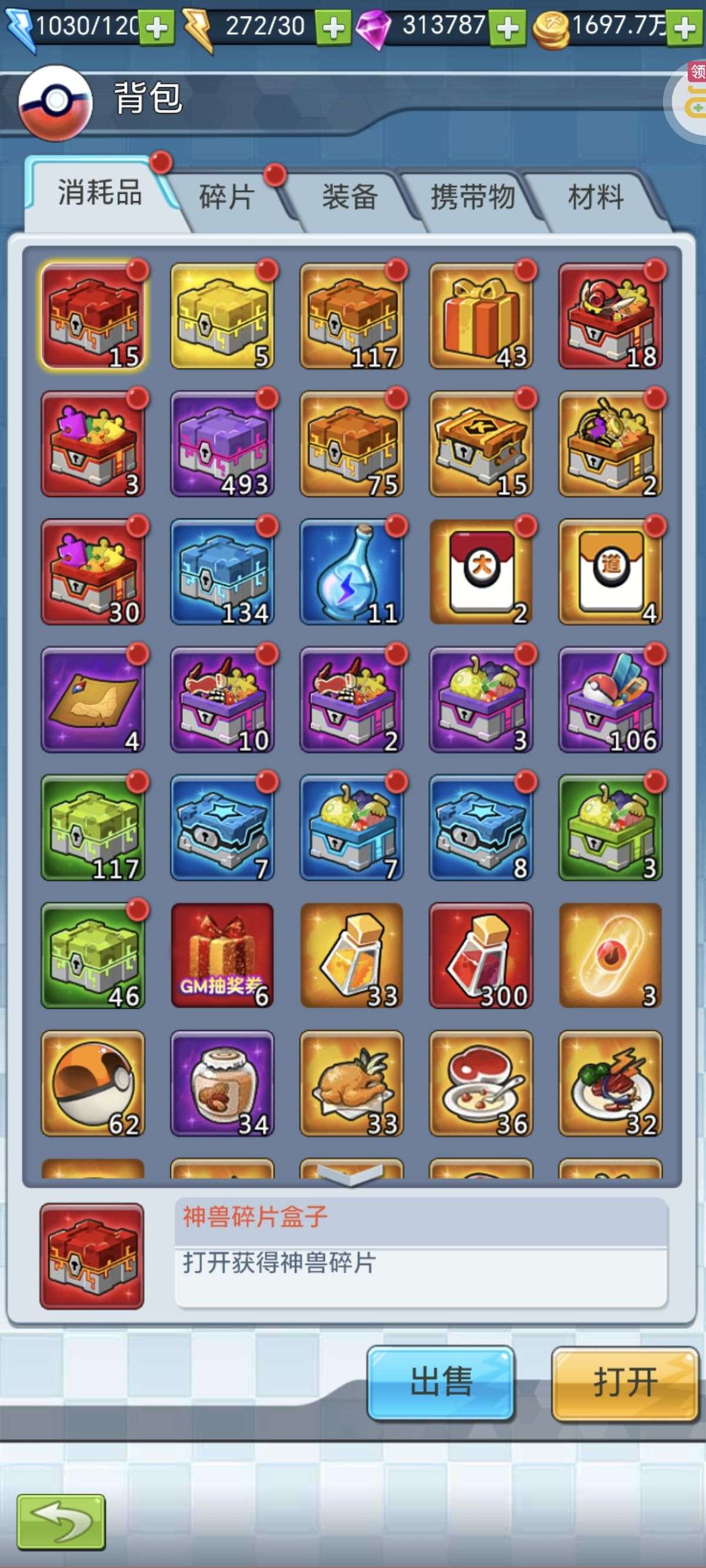Select the treasure map item
This screenshot has width=706, height=1568.
pyautogui.click(x=93, y=699)
